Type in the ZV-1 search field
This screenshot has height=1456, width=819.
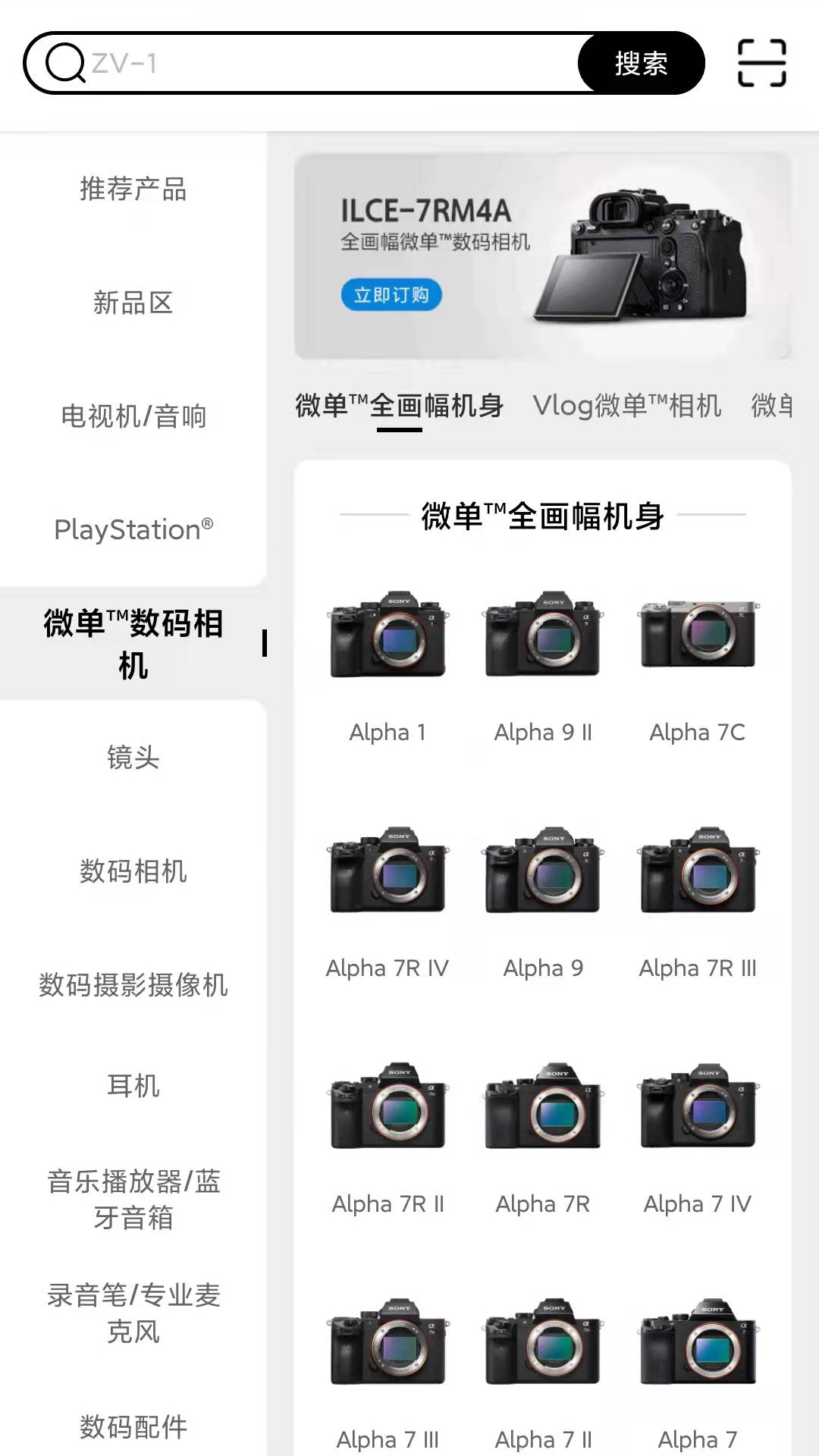point(303,64)
